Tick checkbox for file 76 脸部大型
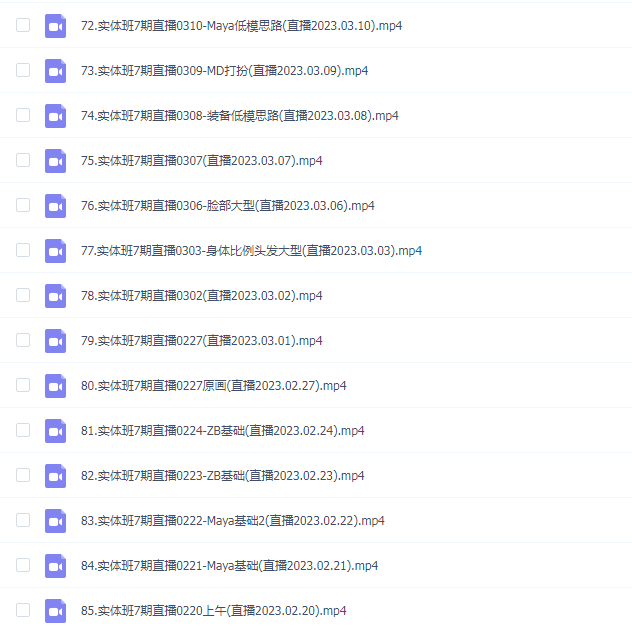The height and width of the screenshot is (630, 632). point(23,205)
